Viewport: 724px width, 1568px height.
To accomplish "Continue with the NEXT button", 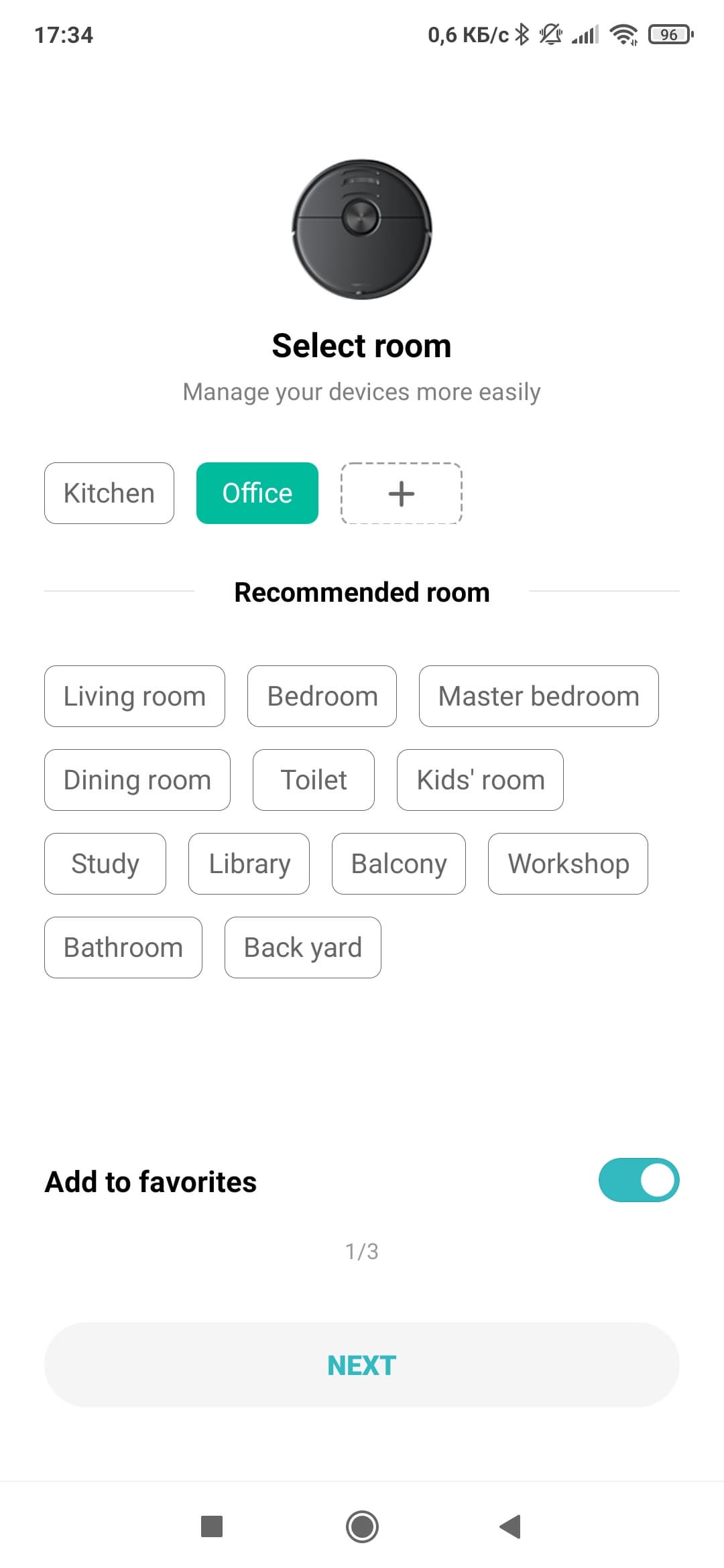I will (x=362, y=1365).
